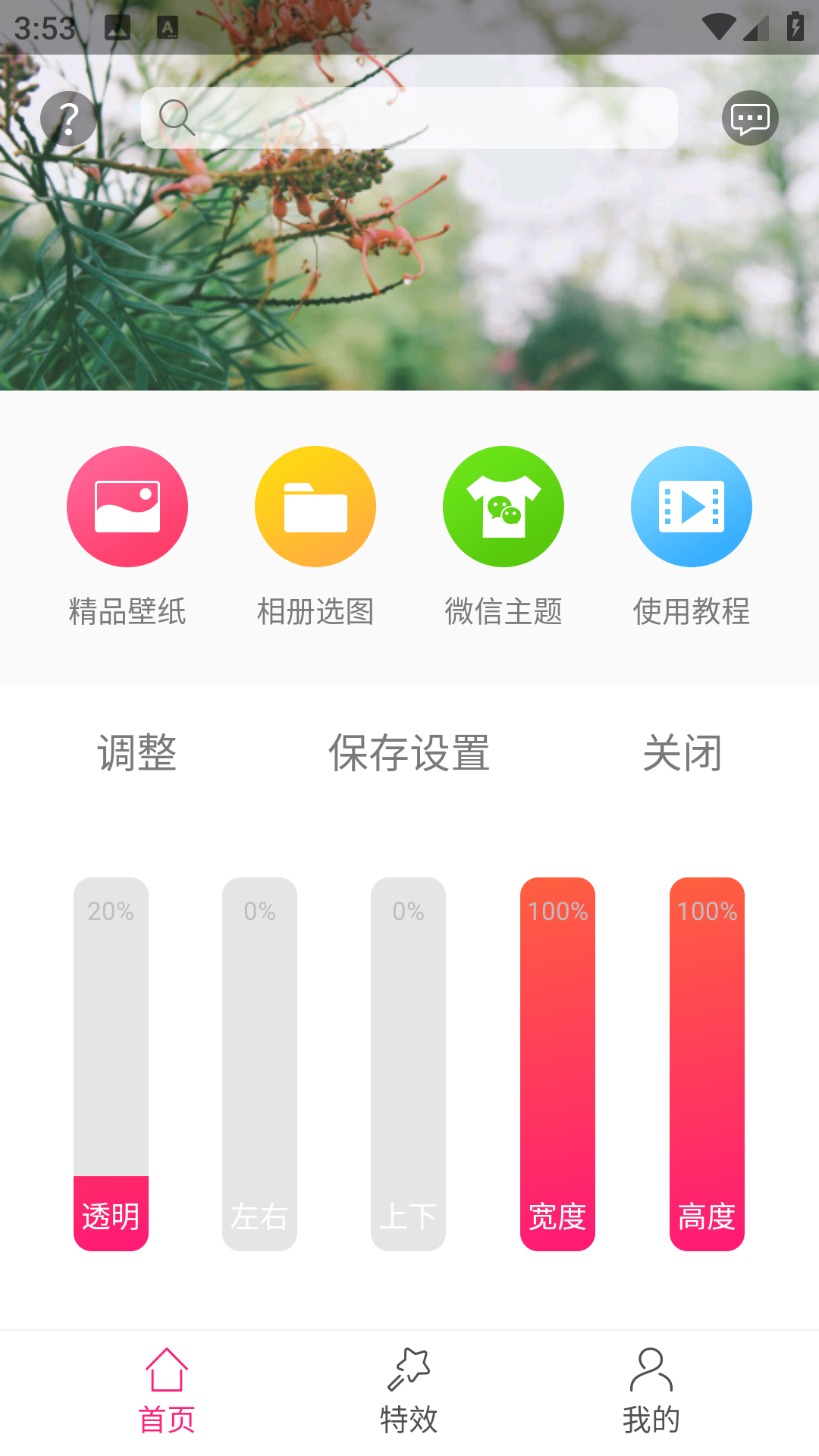This screenshot has height=1456, width=819.
Task: Switch to the 我的 profile tab
Action: click(x=651, y=1392)
